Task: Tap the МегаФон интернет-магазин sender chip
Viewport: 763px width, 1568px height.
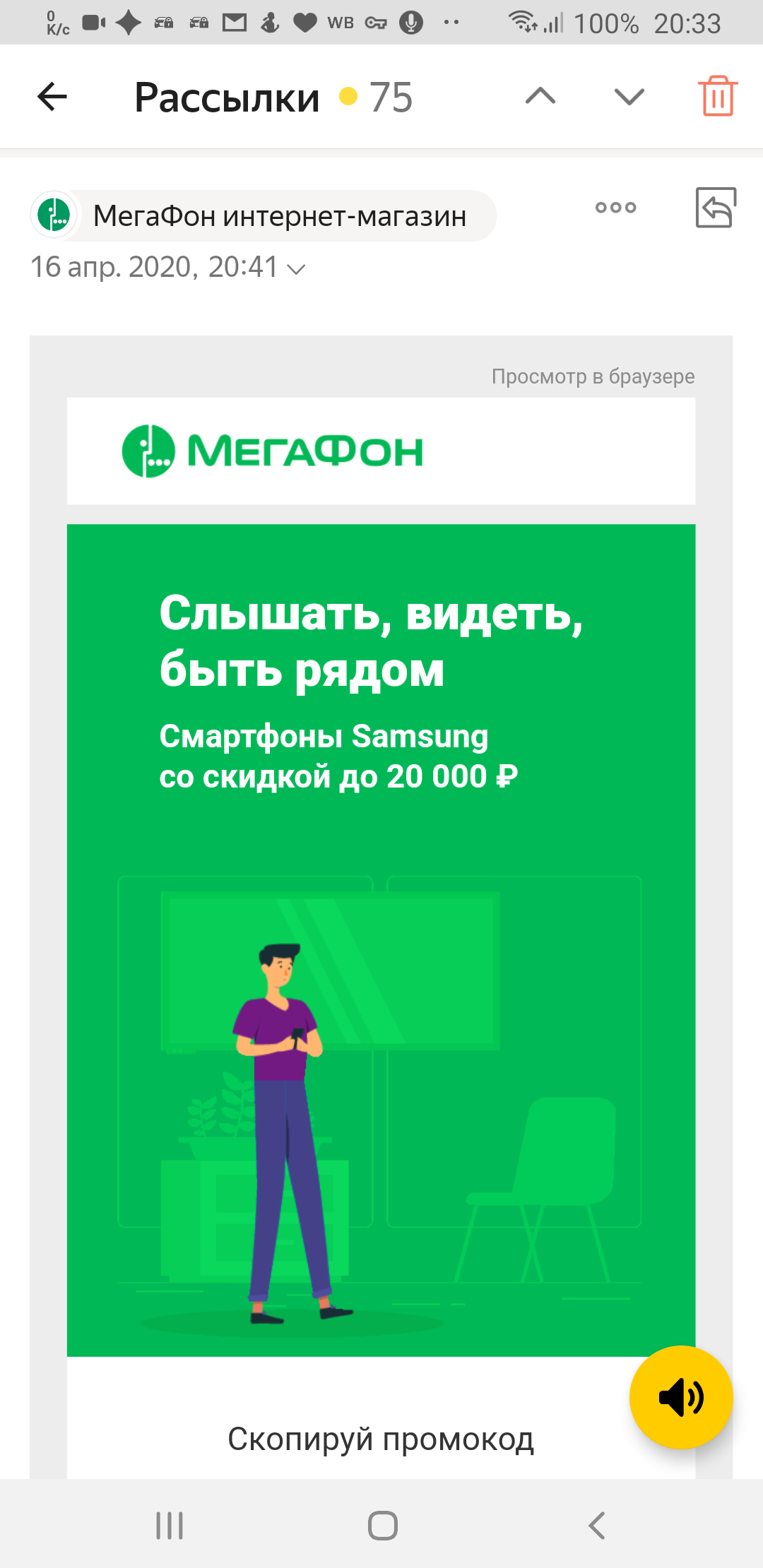Action: (x=263, y=215)
